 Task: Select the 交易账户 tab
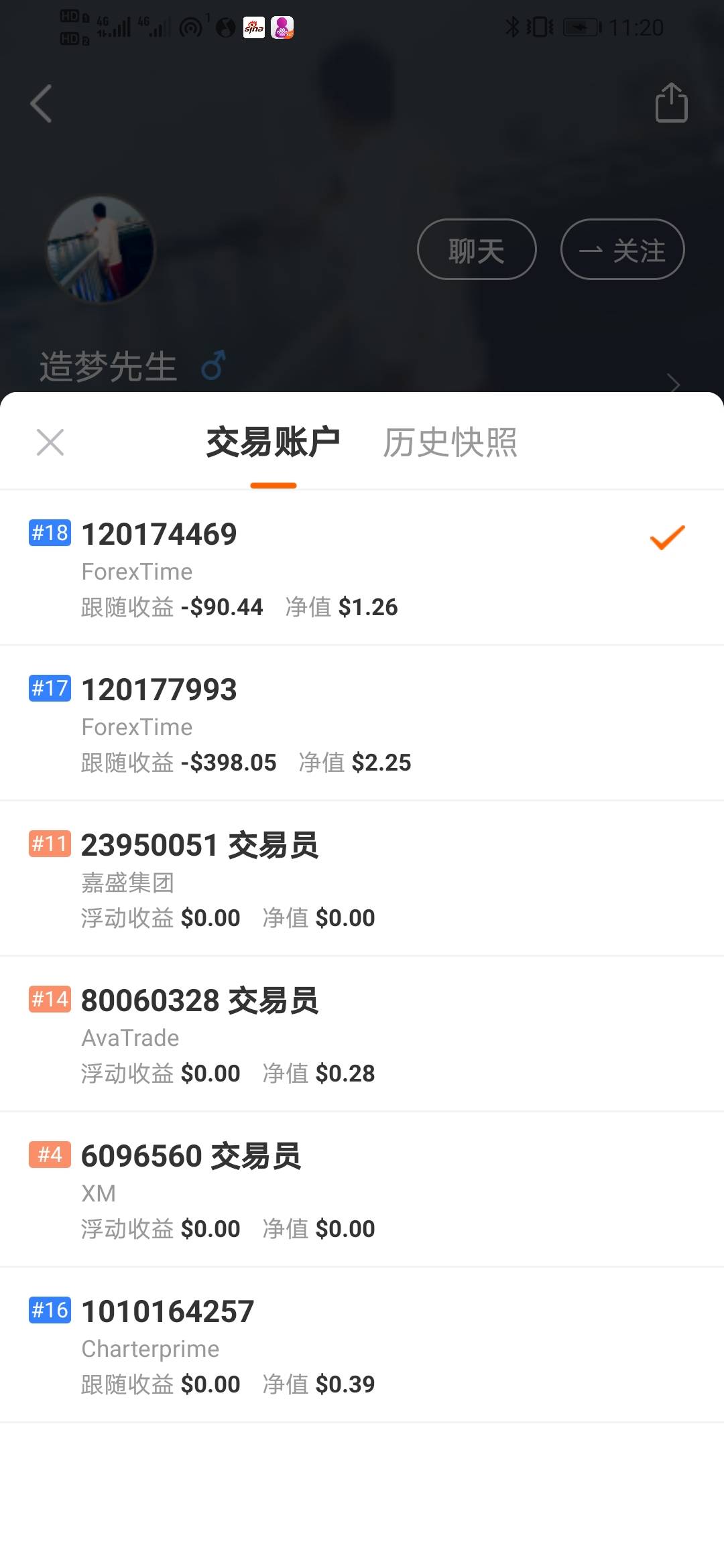pos(273,442)
